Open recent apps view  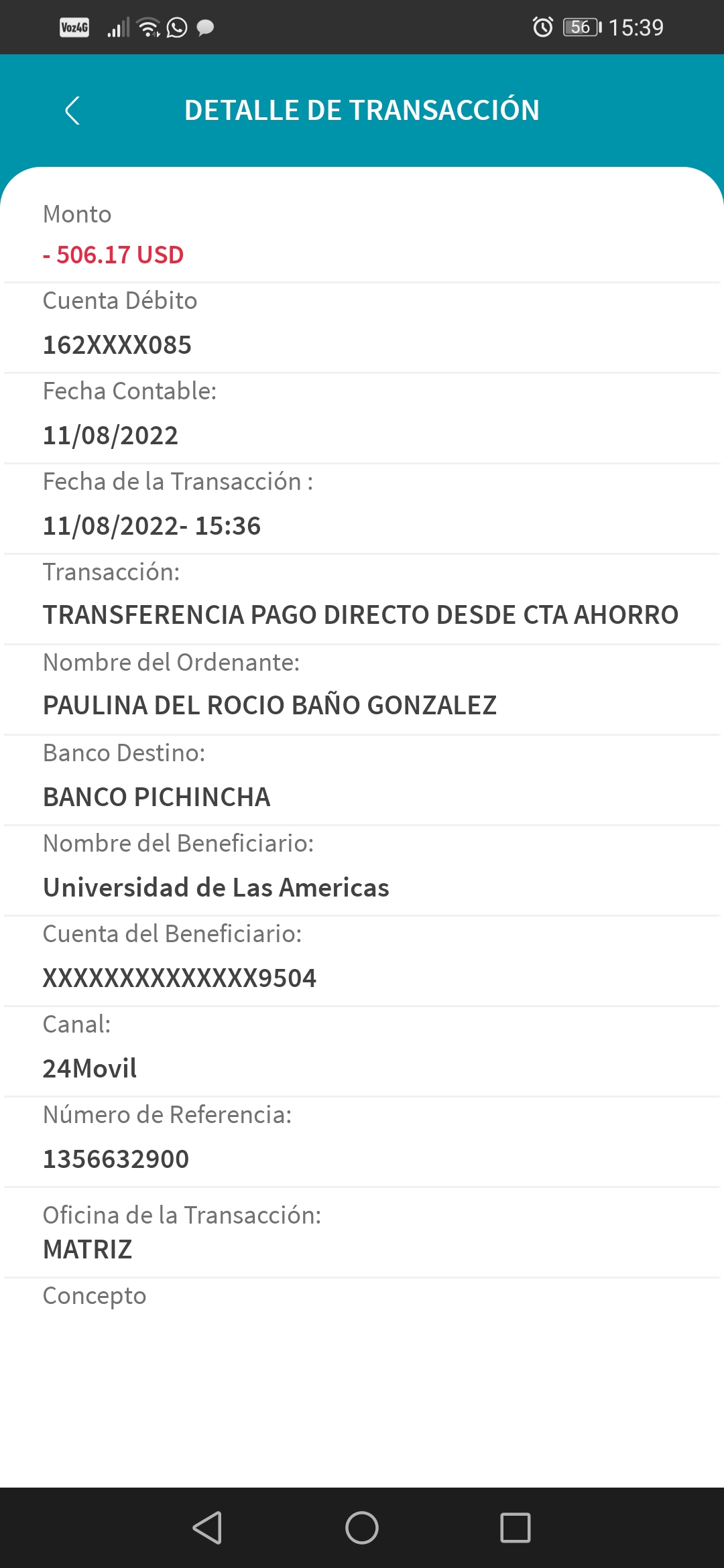pyautogui.click(x=515, y=1528)
